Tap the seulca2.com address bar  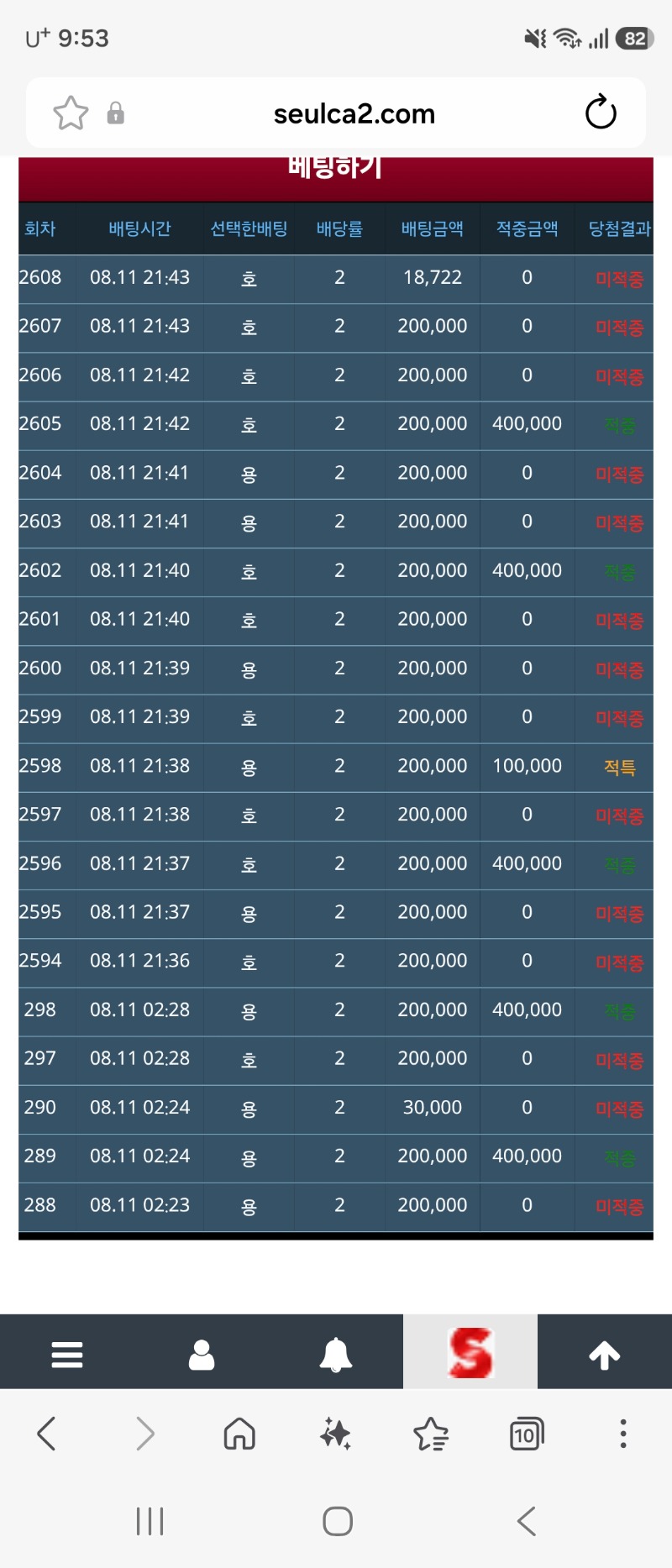354,113
